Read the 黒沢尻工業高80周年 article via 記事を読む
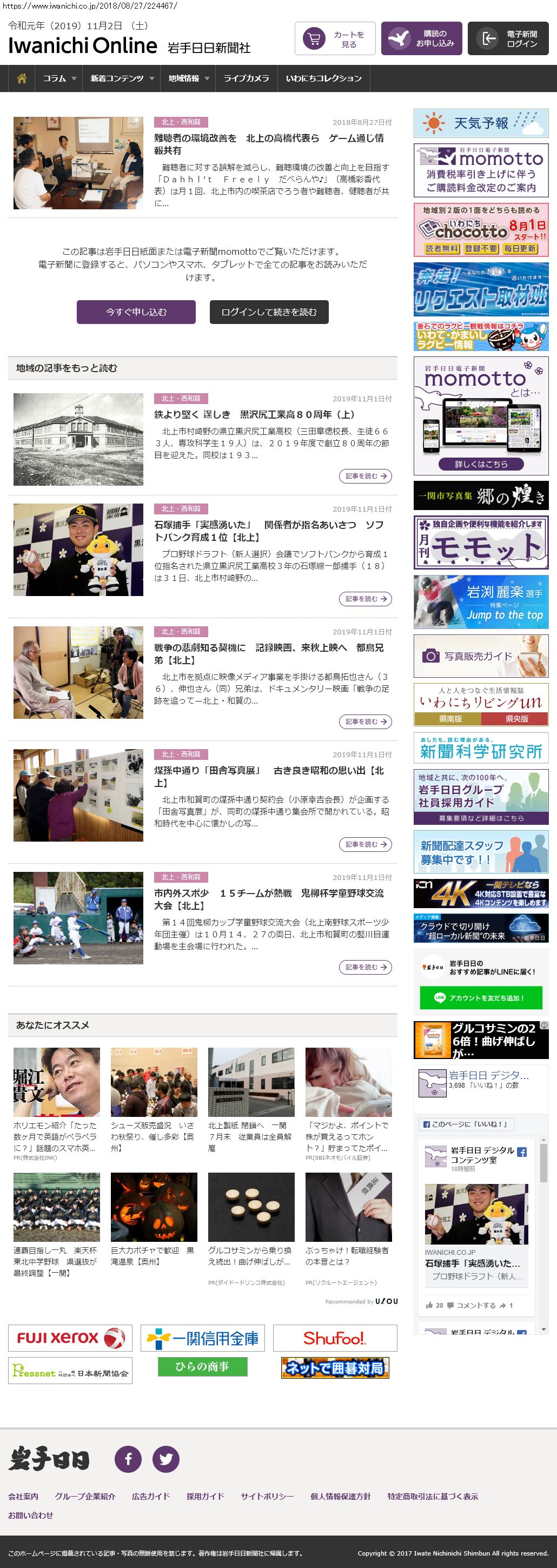 tap(365, 476)
